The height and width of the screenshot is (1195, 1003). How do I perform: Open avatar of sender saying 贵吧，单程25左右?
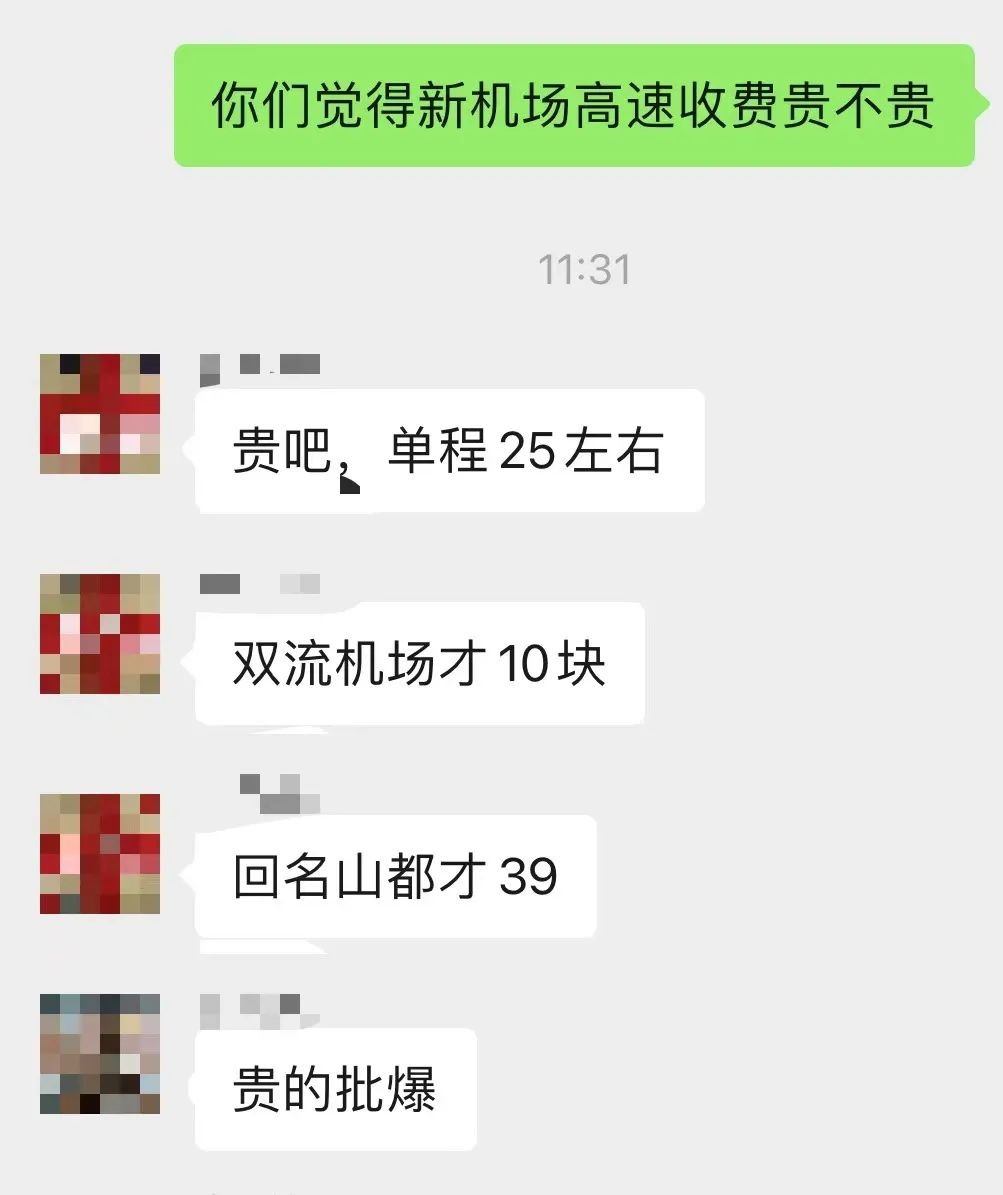(100, 413)
